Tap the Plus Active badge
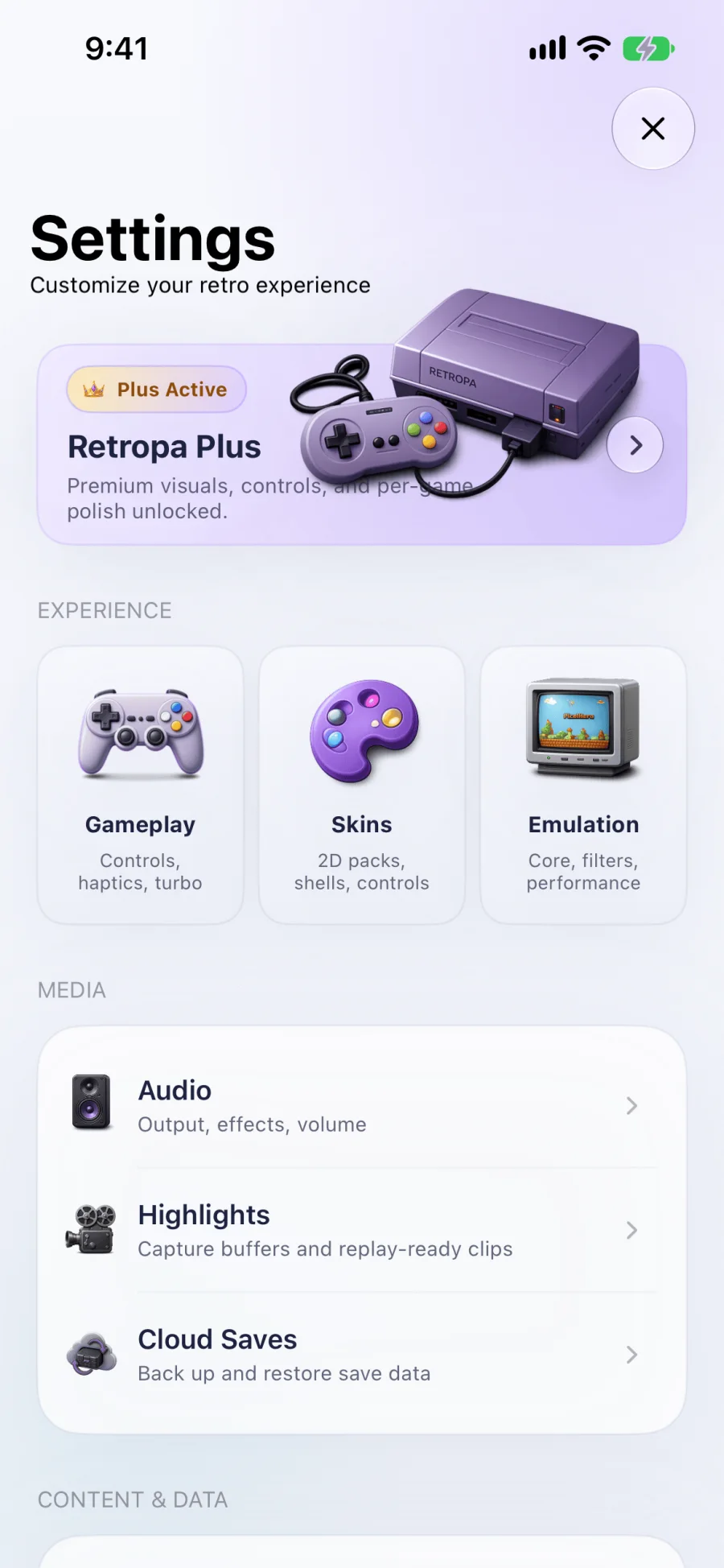 tap(157, 390)
